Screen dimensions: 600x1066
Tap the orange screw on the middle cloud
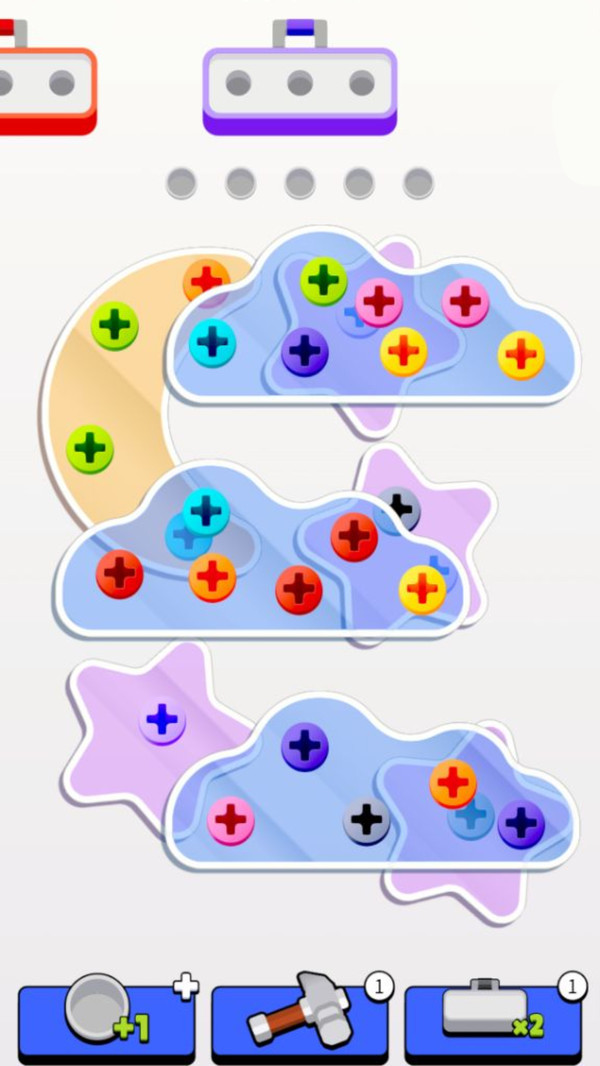pyautogui.click(x=213, y=577)
